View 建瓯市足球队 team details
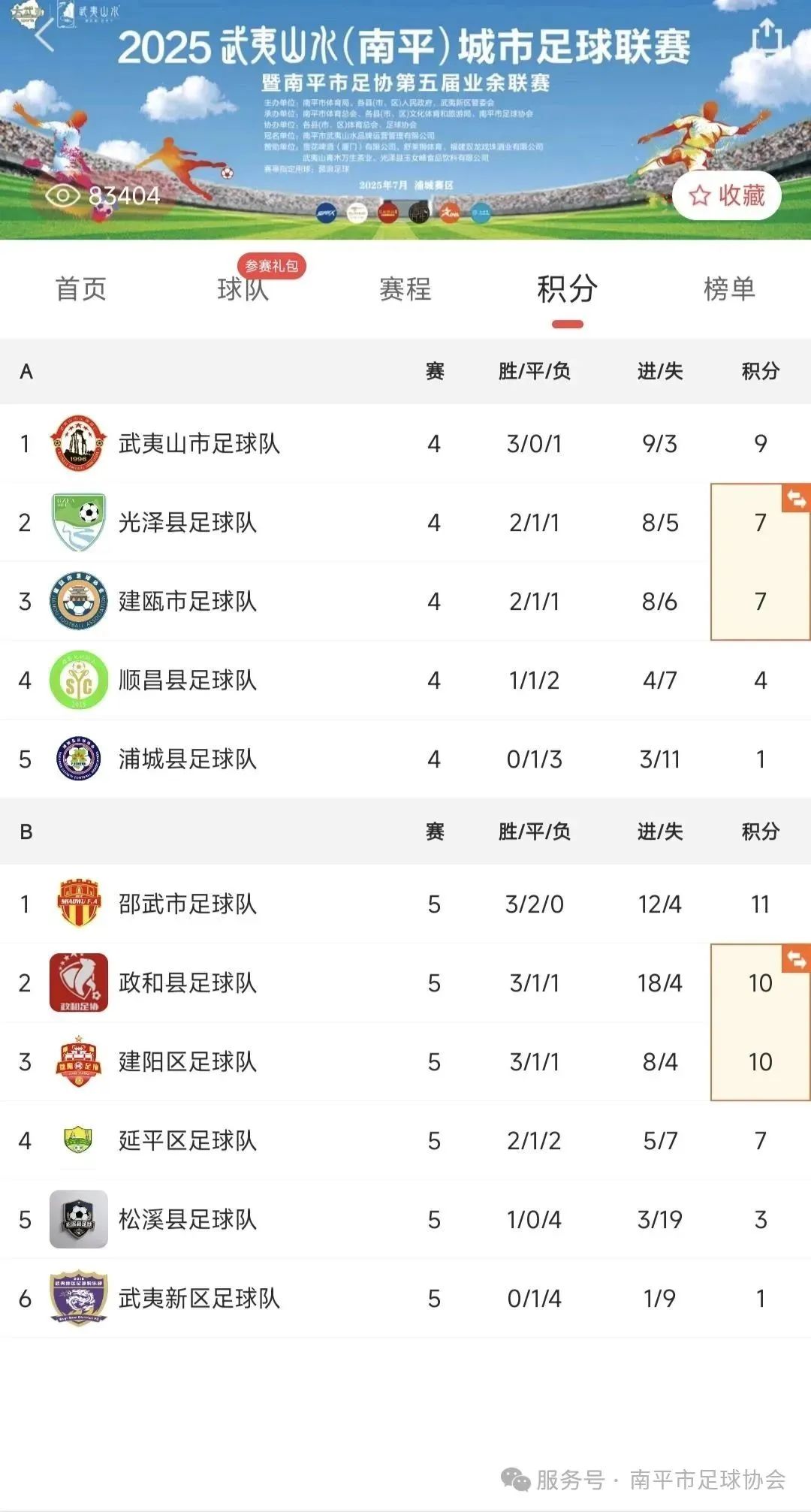Image resolution: width=811 pixels, height=1512 pixels. pos(188,602)
